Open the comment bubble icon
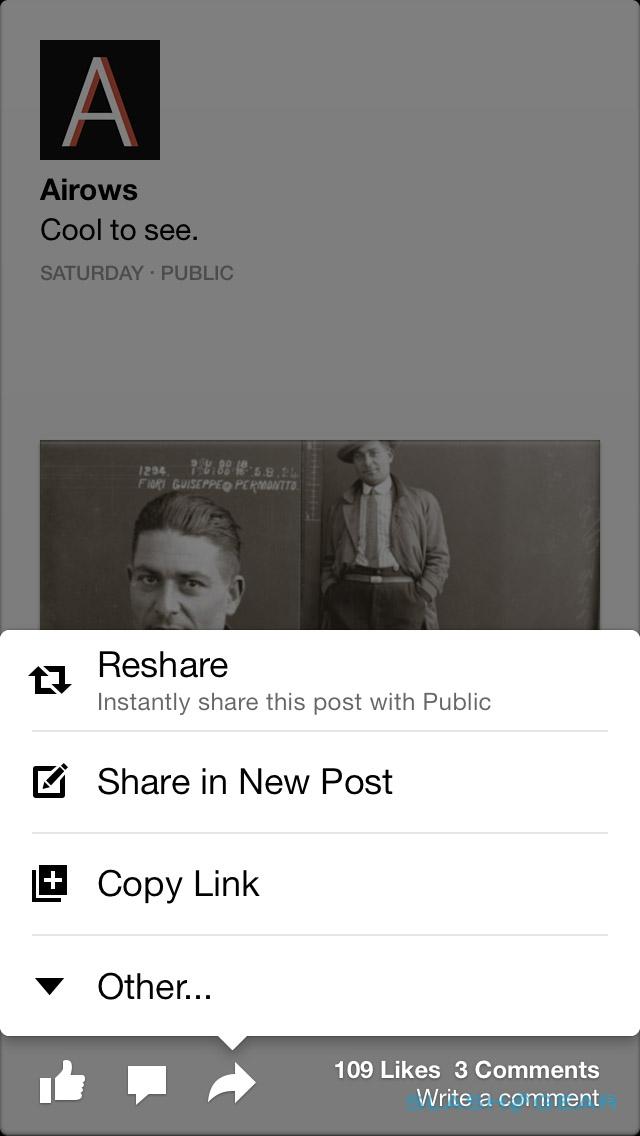The height and width of the screenshot is (1136, 640). 147,1084
